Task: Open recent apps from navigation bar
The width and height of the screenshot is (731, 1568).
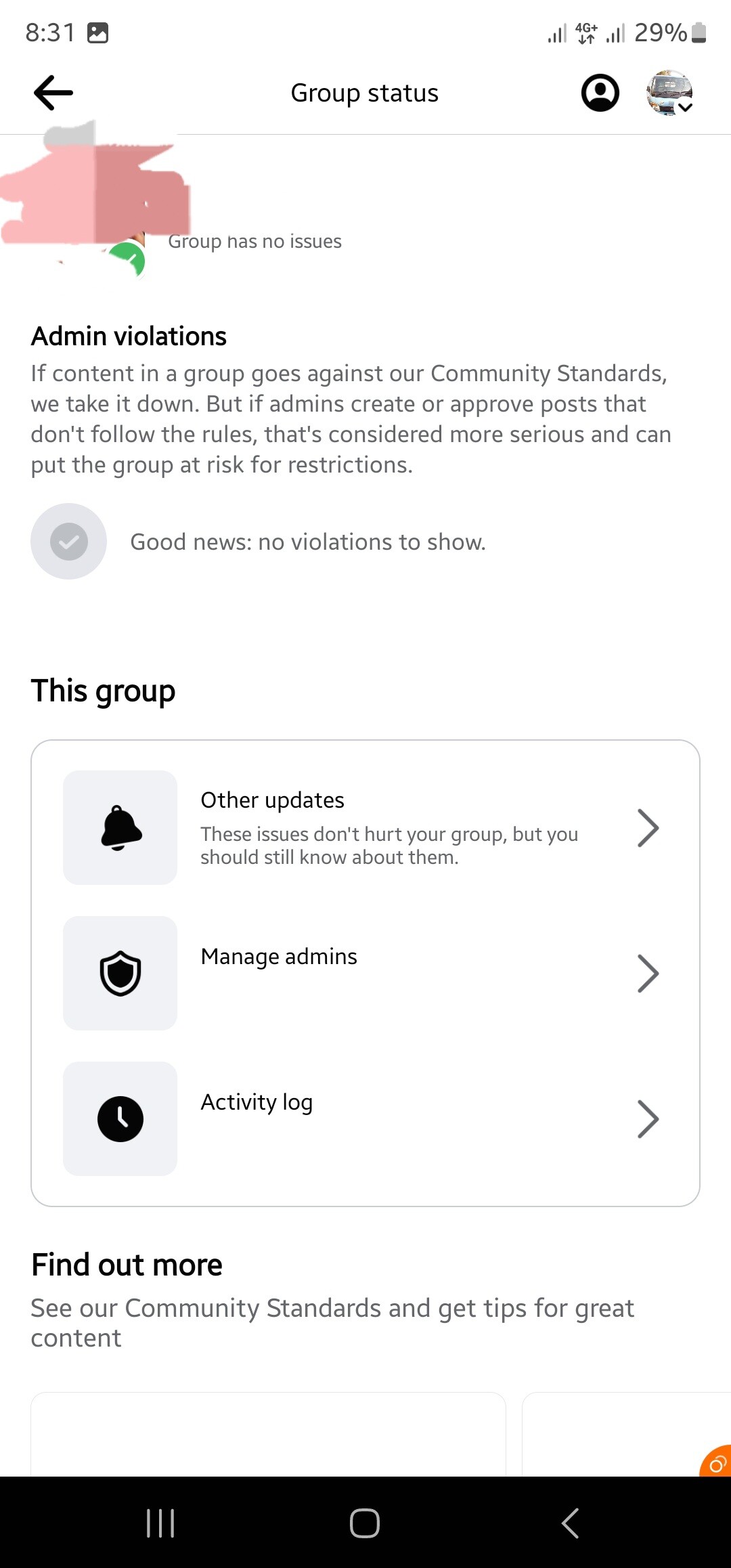Action: 161,1523
